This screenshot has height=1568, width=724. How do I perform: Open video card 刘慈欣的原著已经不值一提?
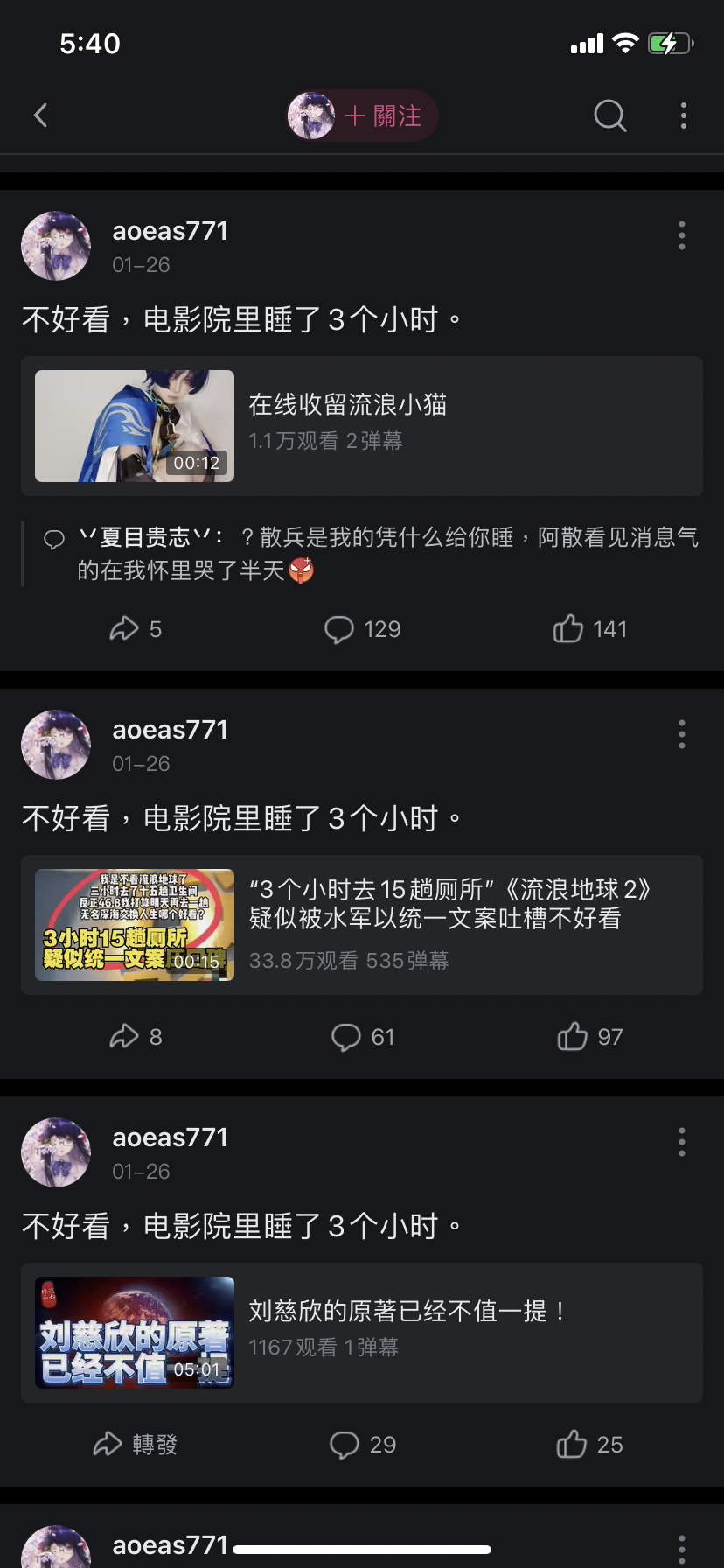362,1333
